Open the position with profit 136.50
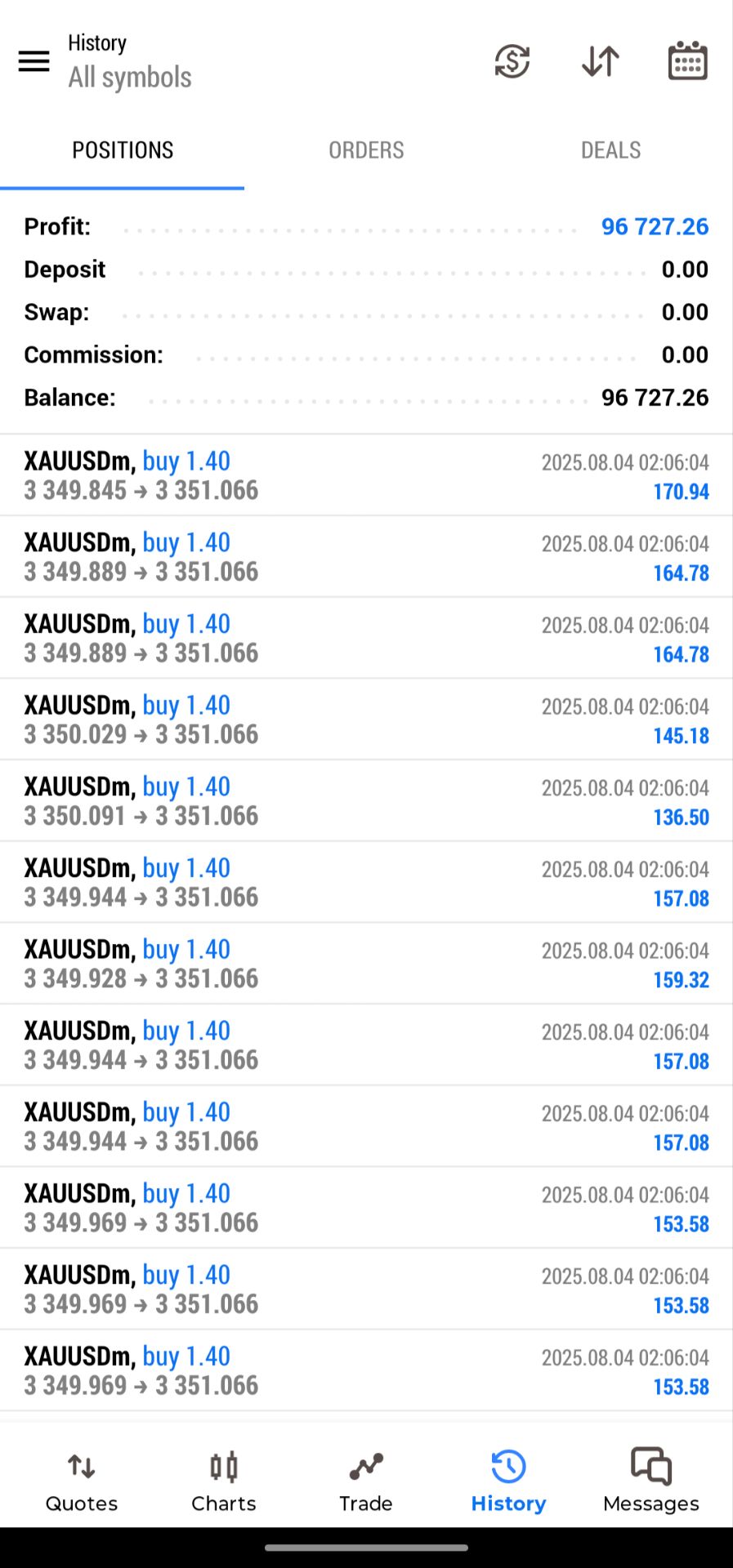The image size is (733, 1568). coord(366,801)
